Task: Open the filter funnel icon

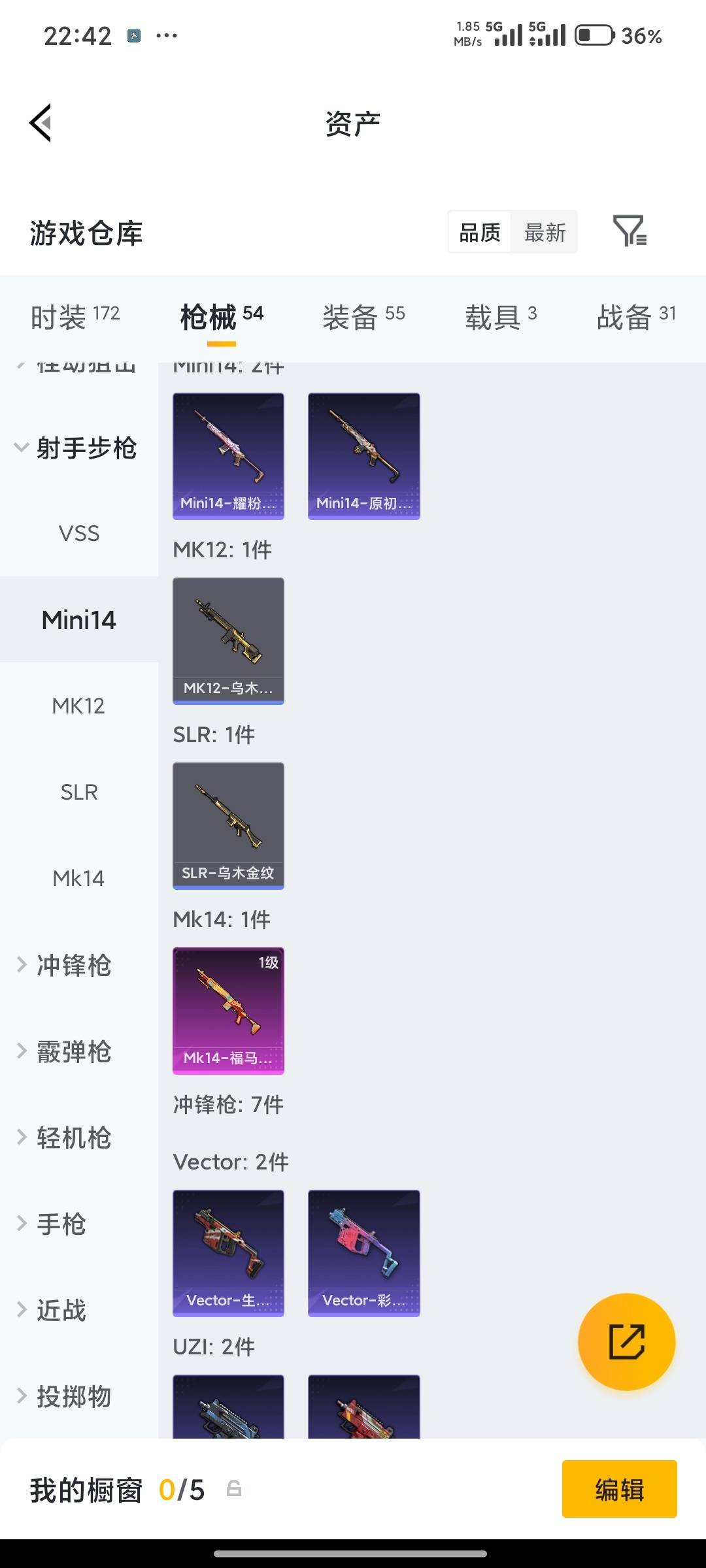Action: click(x=630, y=232)
